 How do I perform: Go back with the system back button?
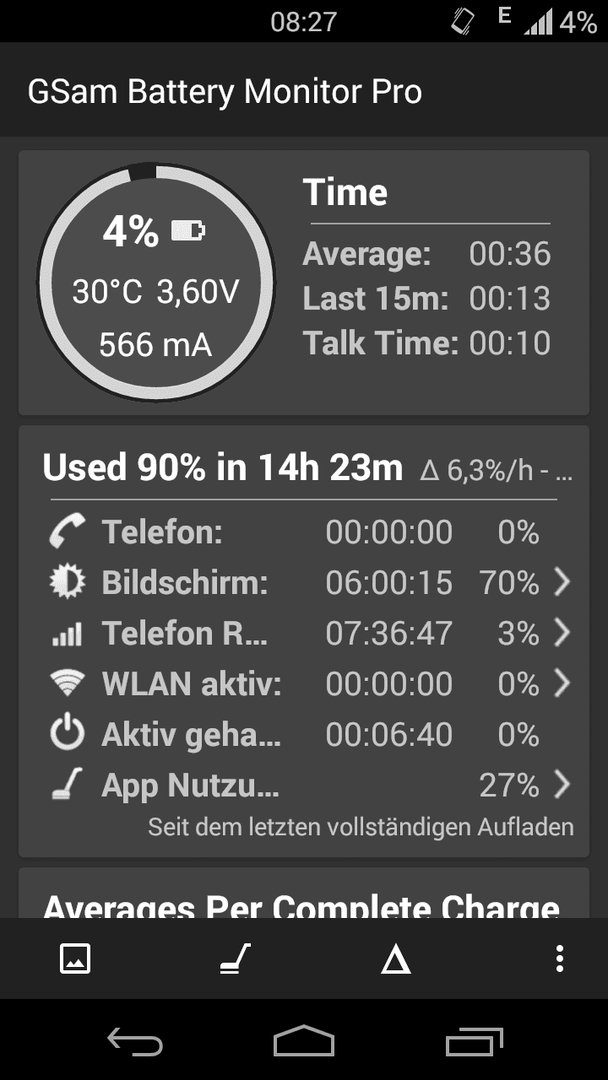click(135, 1041)
